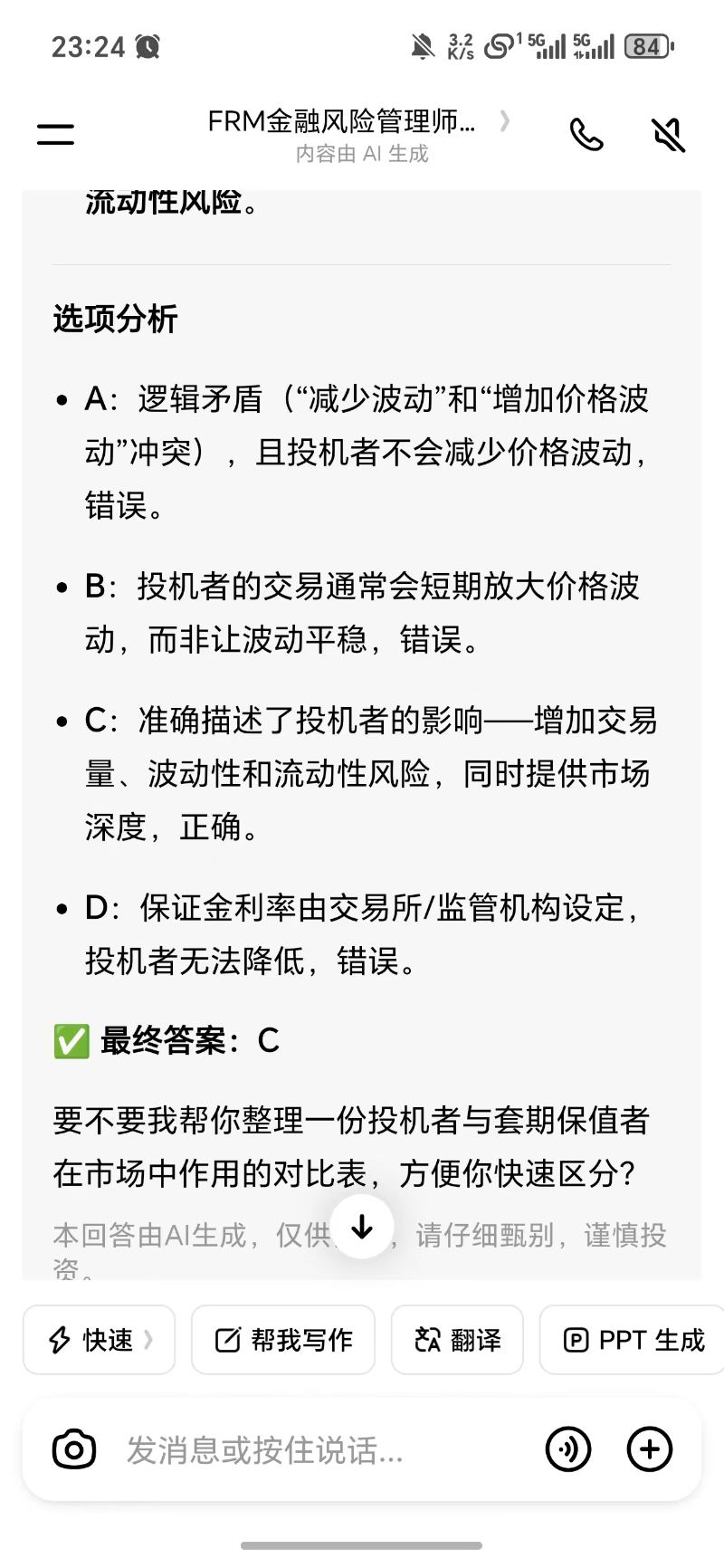Screen dimensions: 724x1568
Task: Open the plus attachment menu
Action: tap(650, 1450)
